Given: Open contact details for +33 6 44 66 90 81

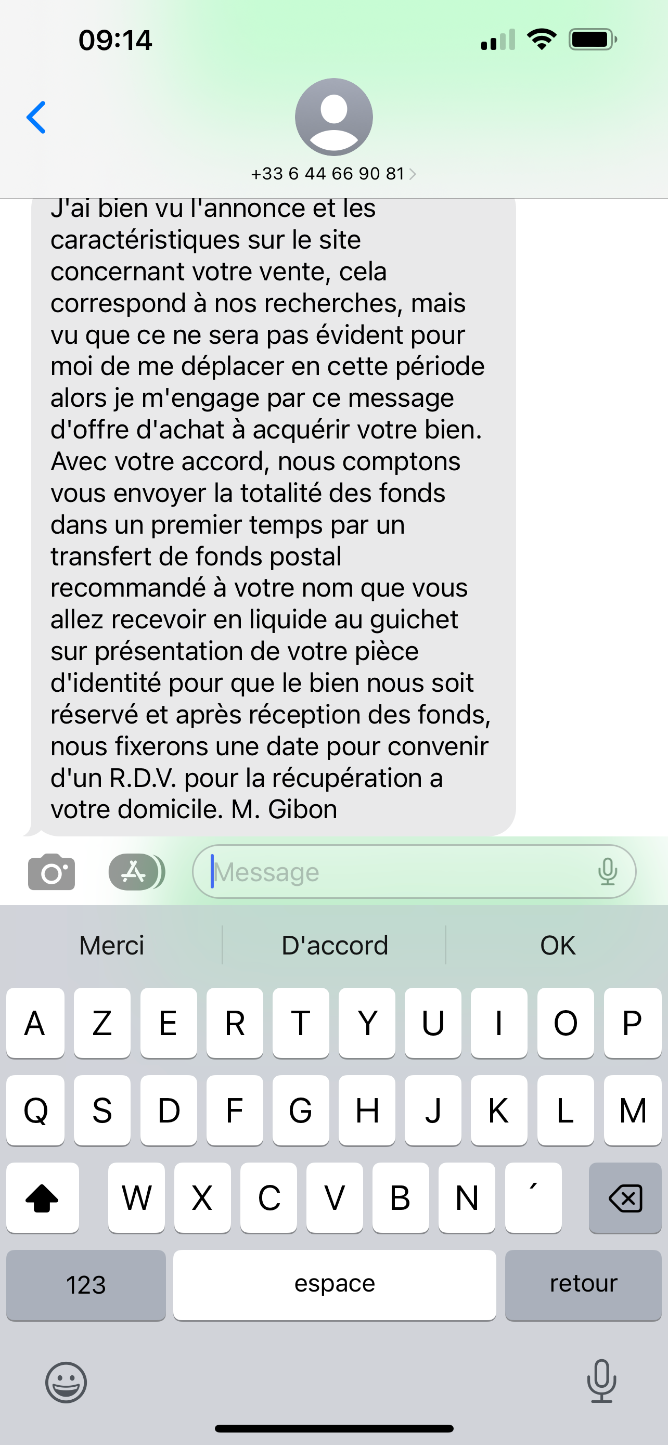Looking at the screenshot, I should pyautogui.click(x=333, y=130).
